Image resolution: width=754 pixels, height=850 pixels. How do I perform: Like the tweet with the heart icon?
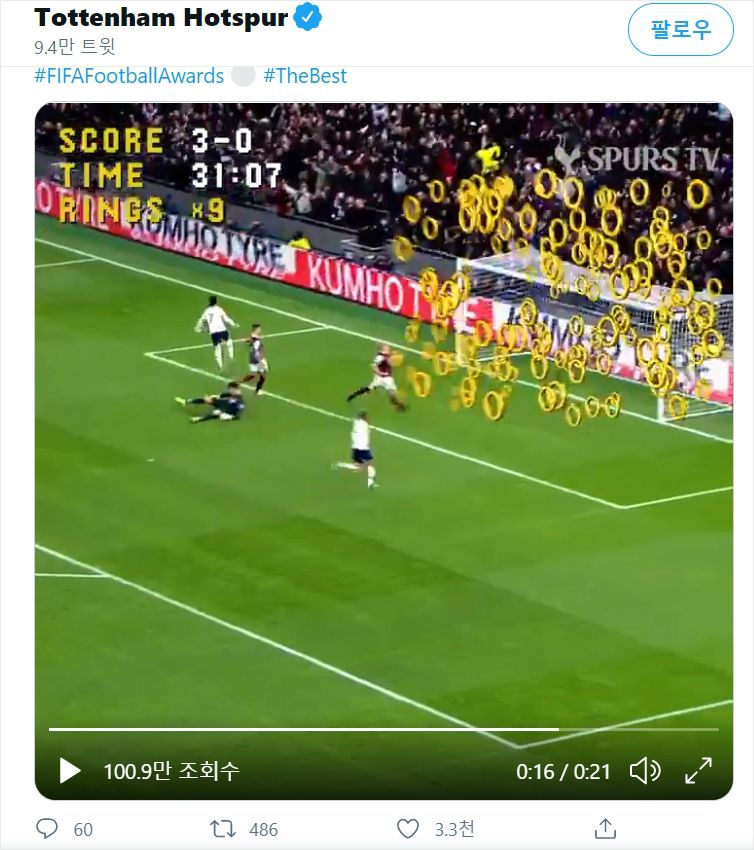pyautogui.click(x=407, y=829)
